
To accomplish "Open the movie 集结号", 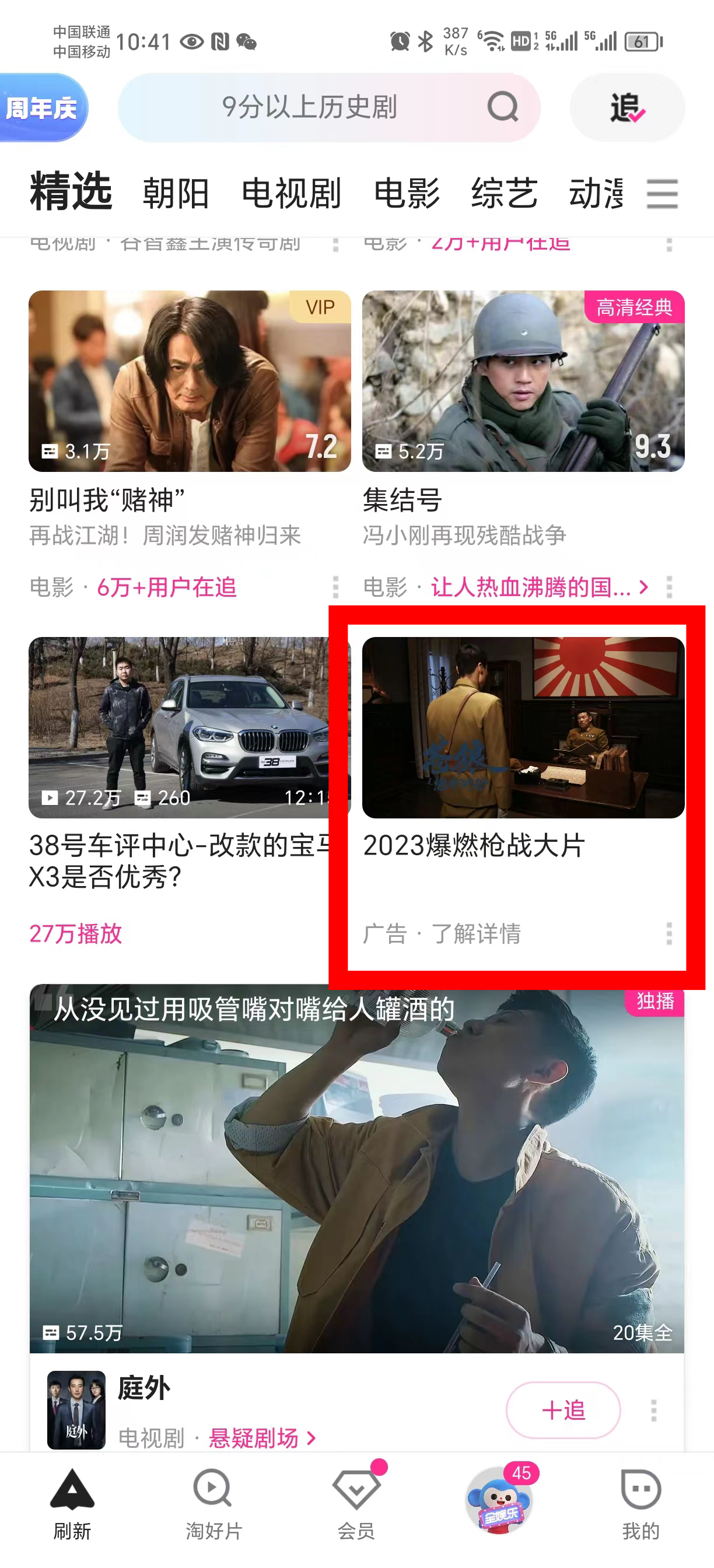I will (523, 381).
